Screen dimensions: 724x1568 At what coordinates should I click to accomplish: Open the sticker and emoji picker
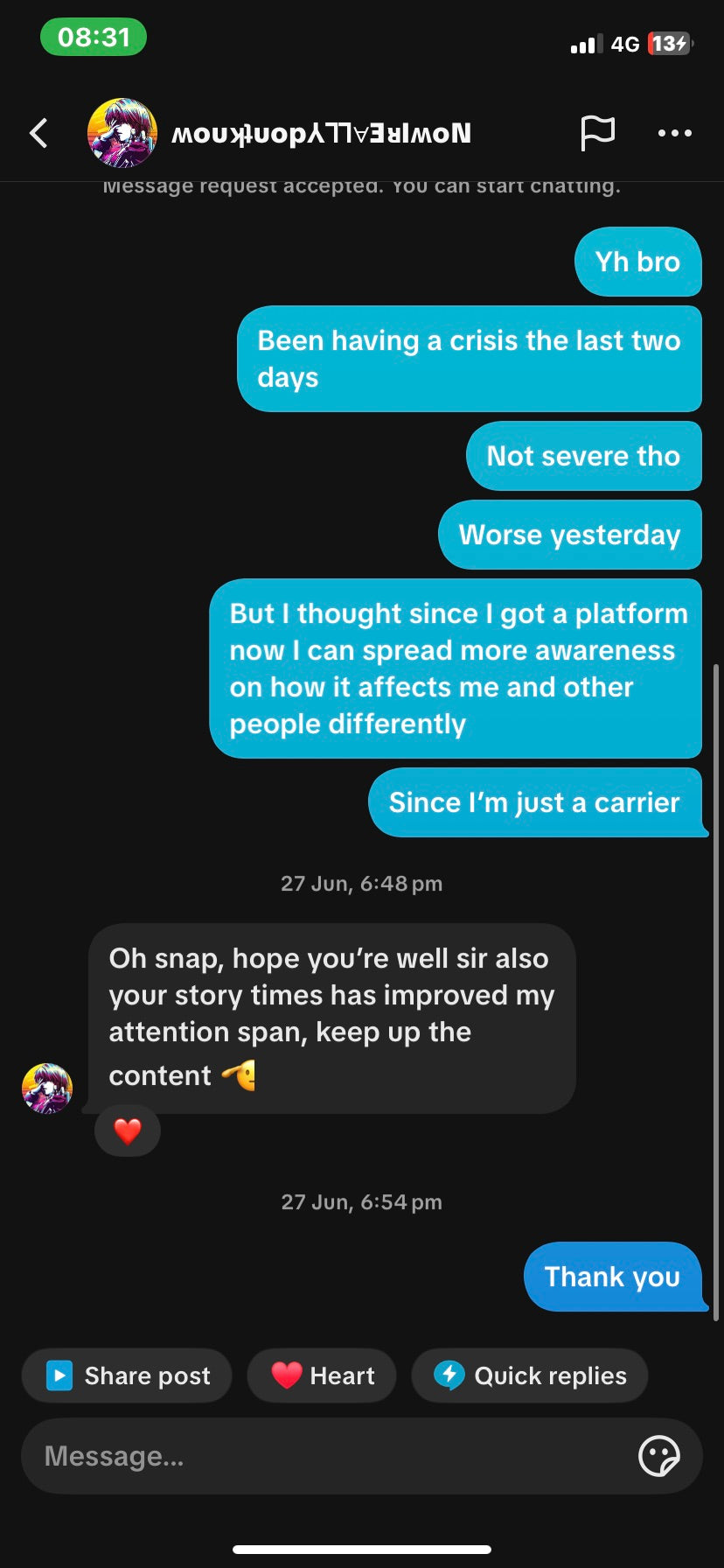(x=658, y=1456)
